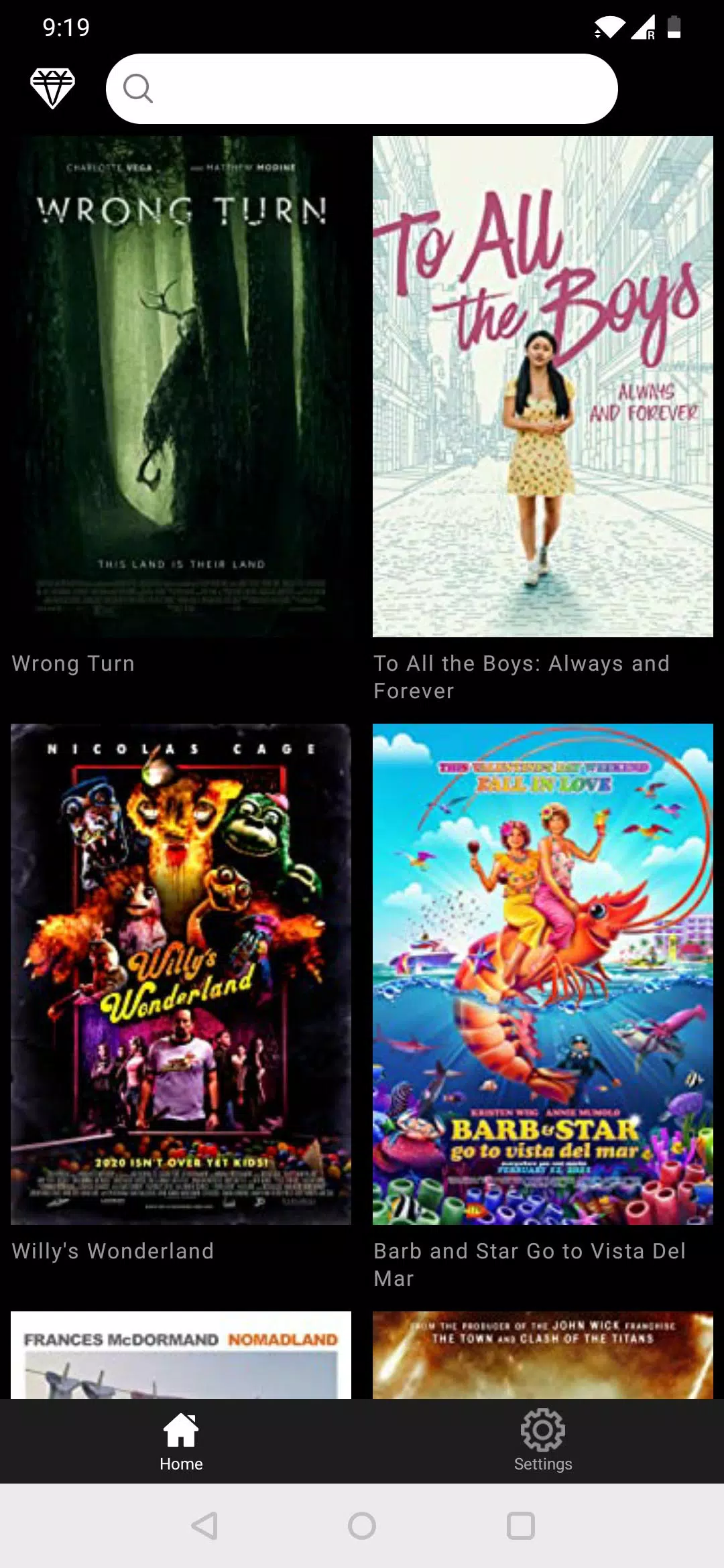Screen dimensions: 724x1568
Task: Go back using the system back button
Action: click(204, 1526)
